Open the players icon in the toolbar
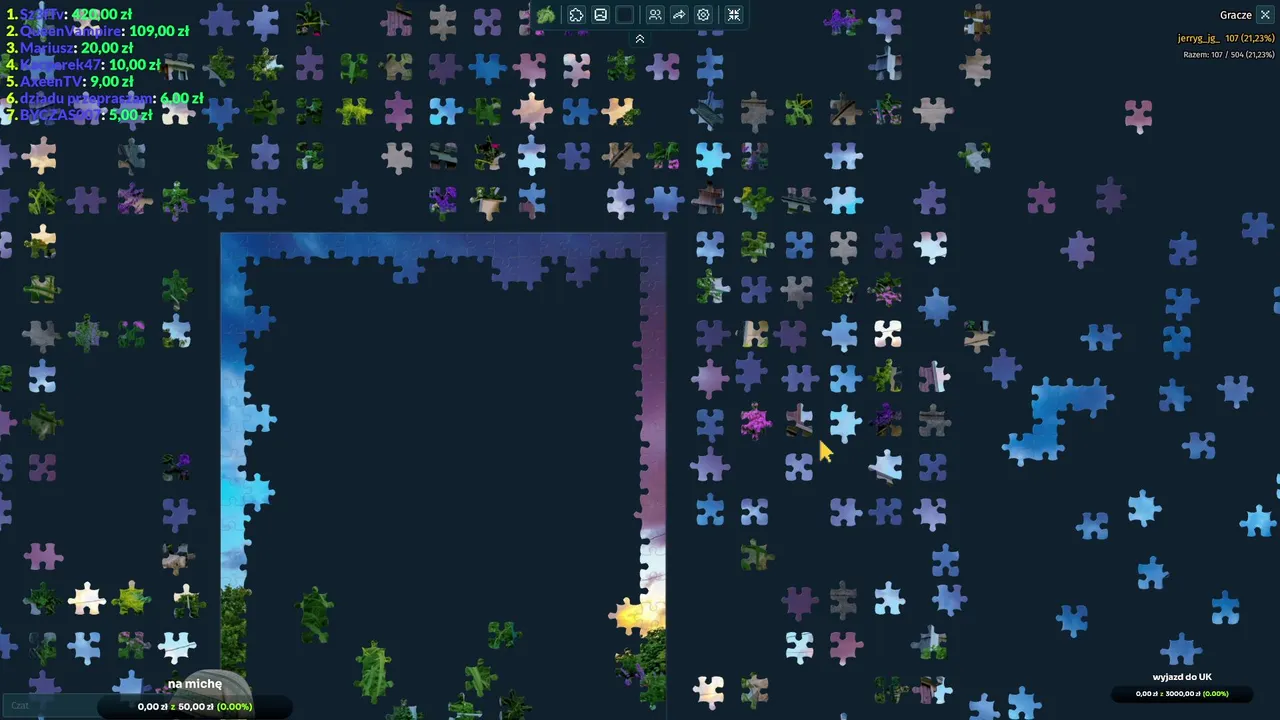Screen dimensions: 1280x720 654,15
